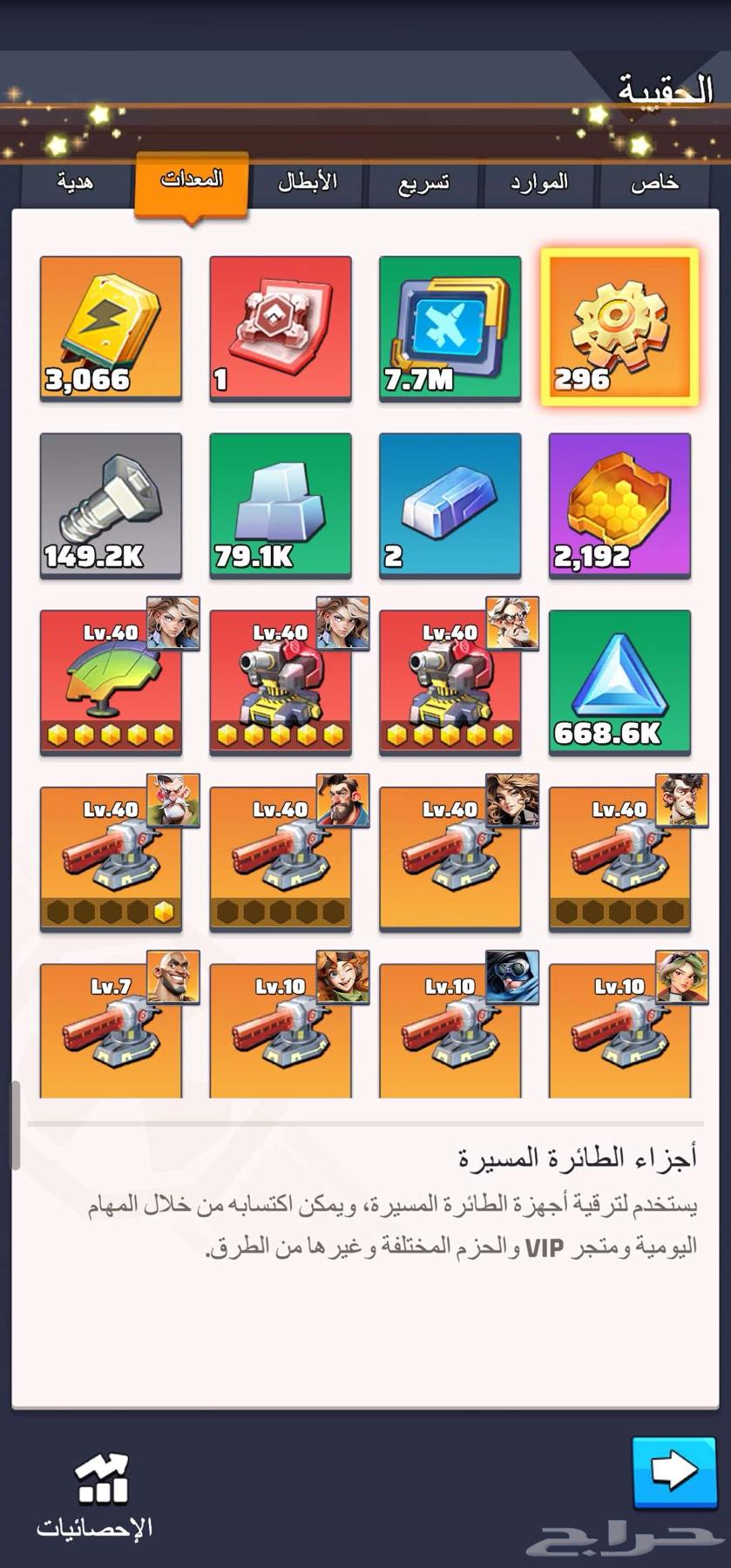
Task: Switch to the الأبطال tab
Action: (x=308, y=182)
